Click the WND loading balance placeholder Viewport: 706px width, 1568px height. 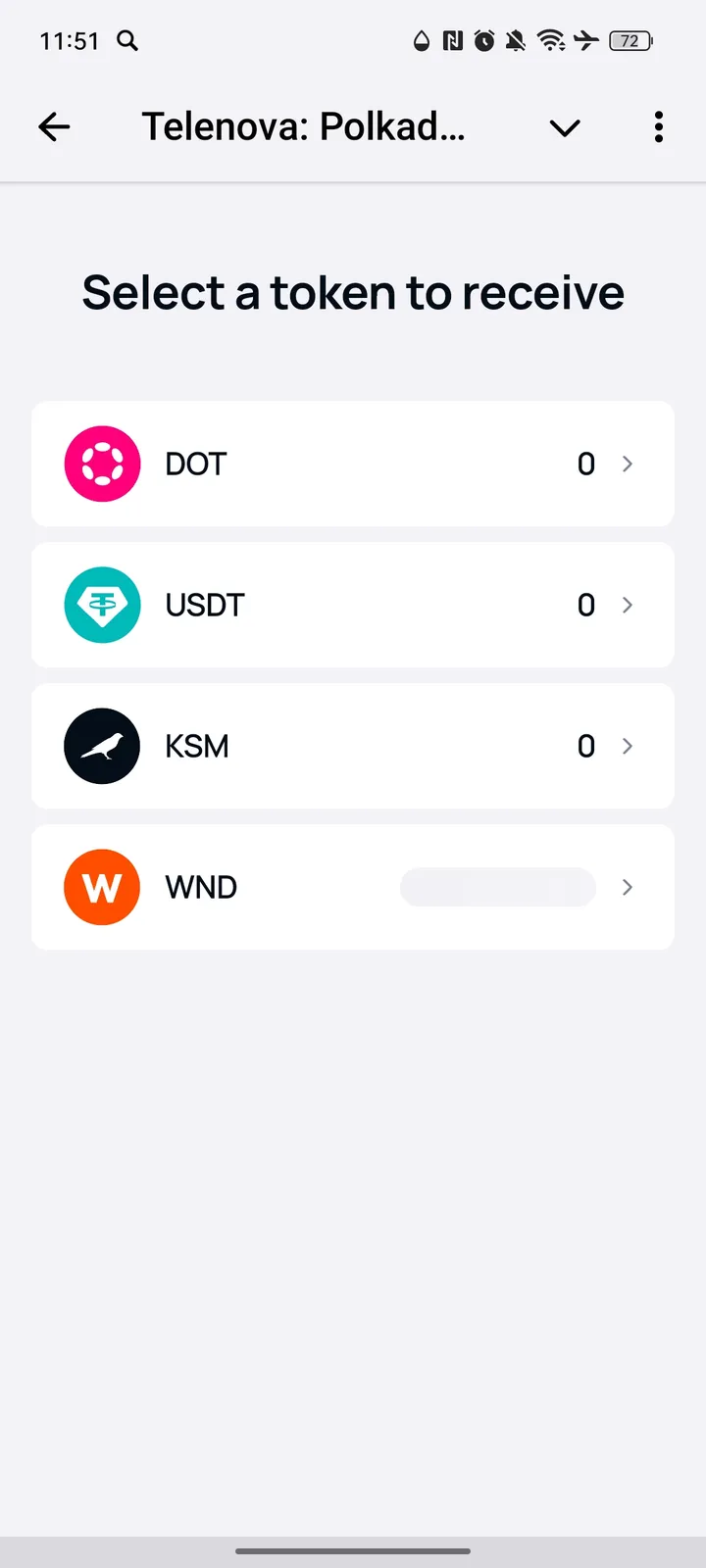(x=497, y=887)
